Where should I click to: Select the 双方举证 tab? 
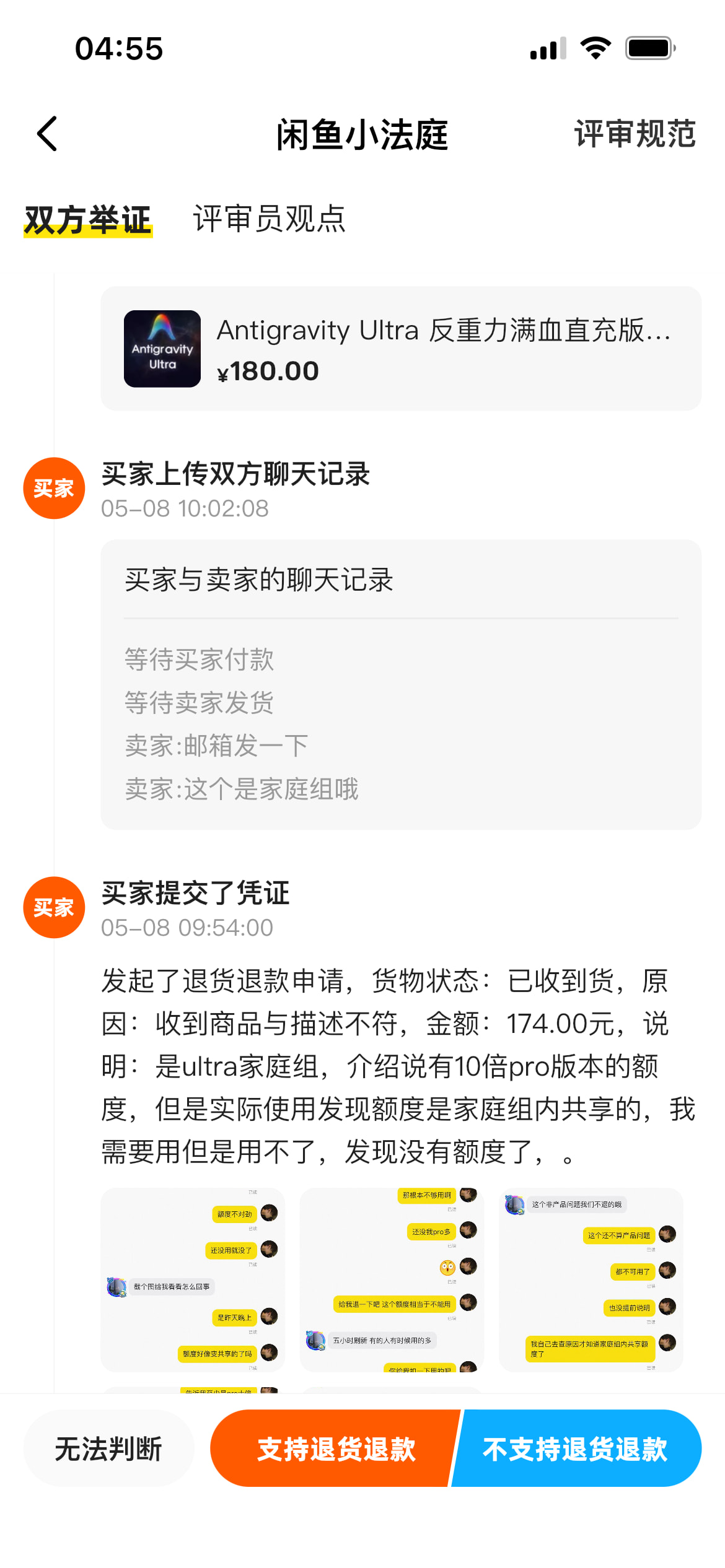pos(88,220)
